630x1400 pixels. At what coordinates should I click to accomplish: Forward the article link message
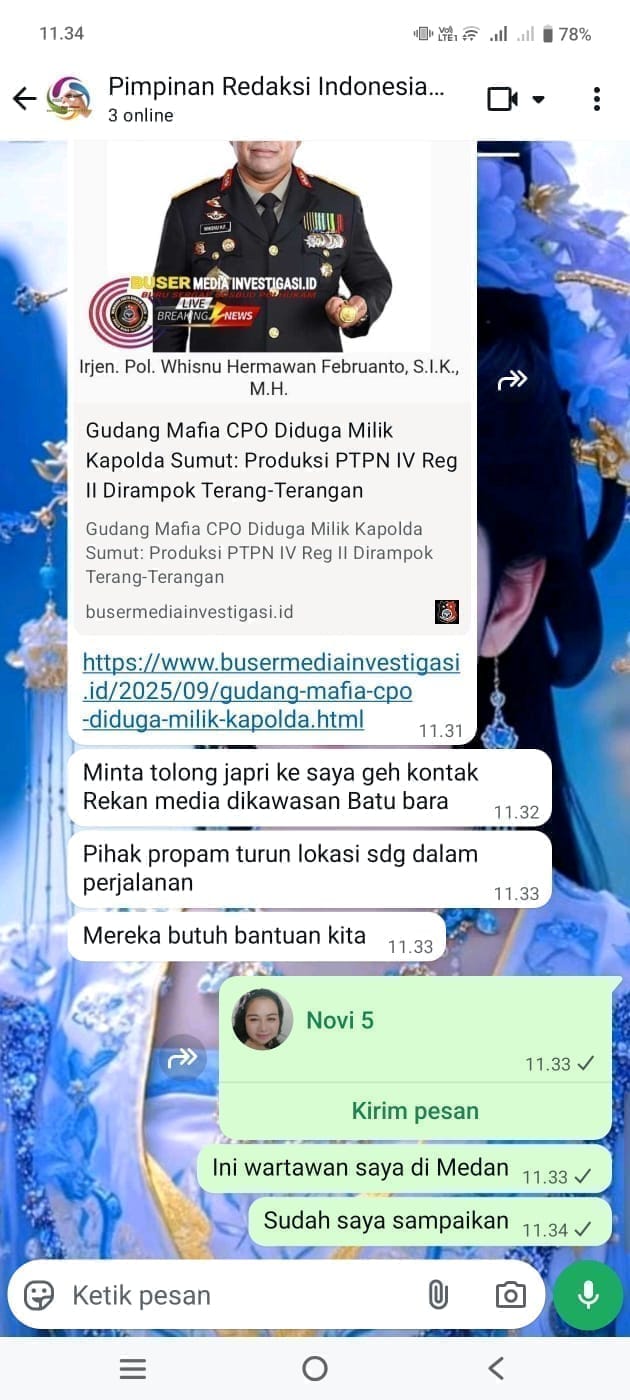pos(513,380)
